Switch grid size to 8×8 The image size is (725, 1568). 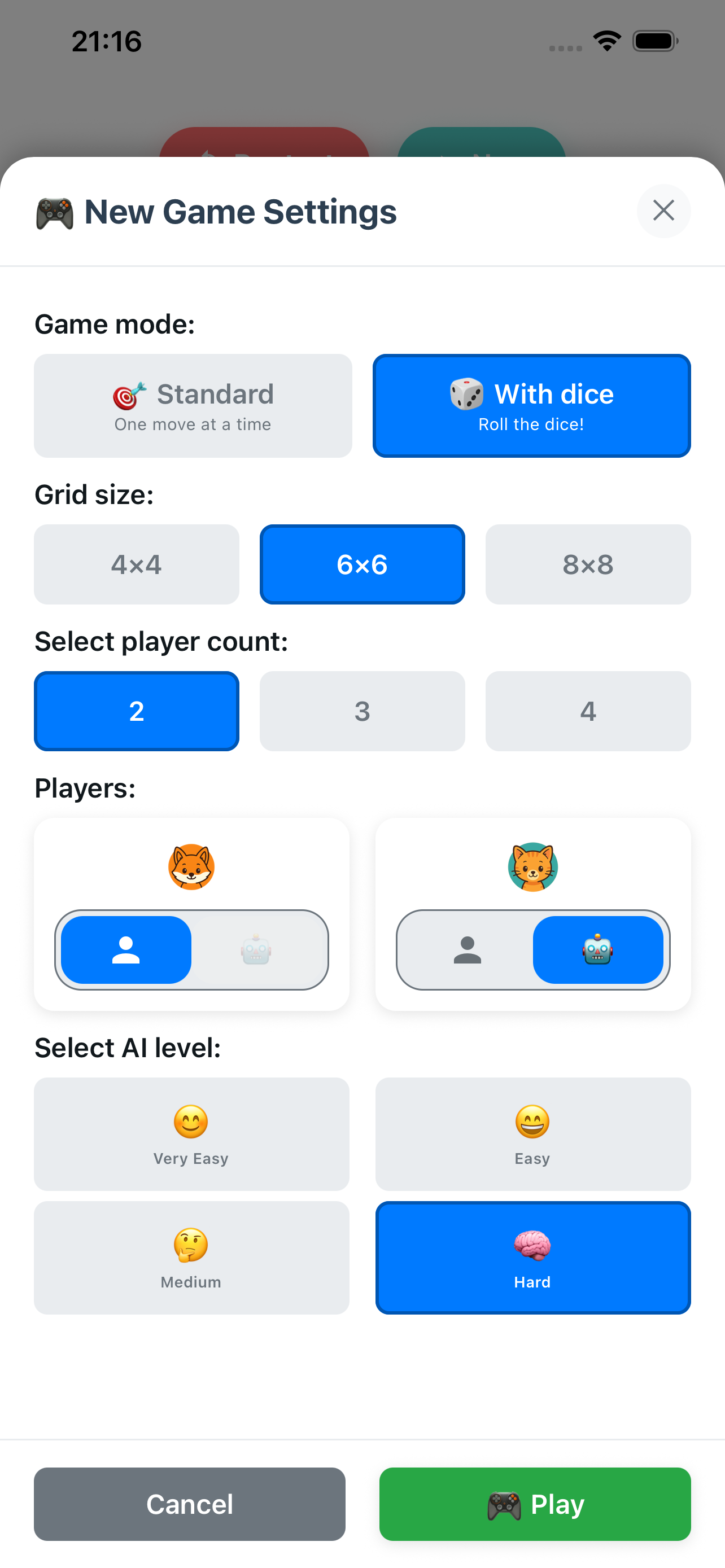tap(587, 564)
